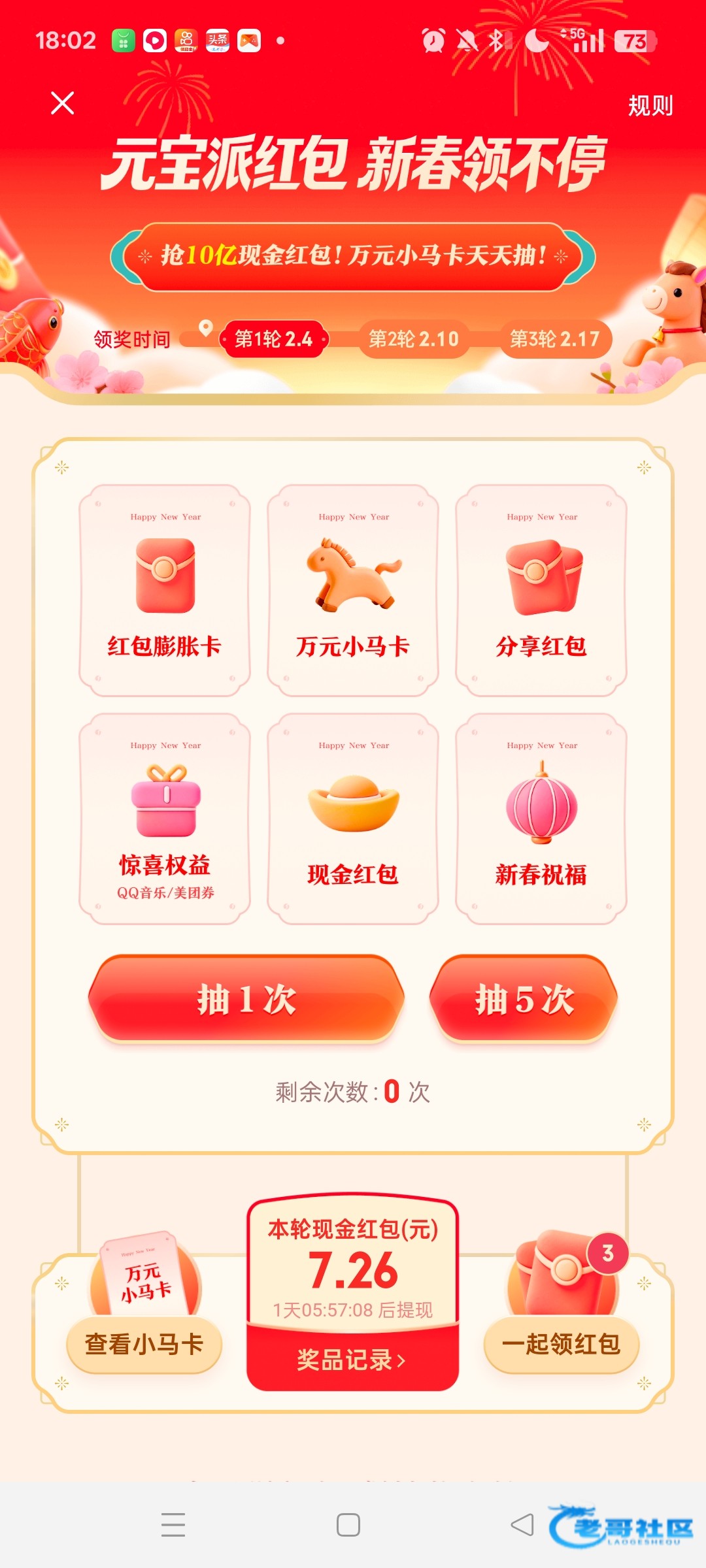Screen dimensions: 706x1568
Task: Select the 第2轮 2.10 round
Action: tap(414, 339)
